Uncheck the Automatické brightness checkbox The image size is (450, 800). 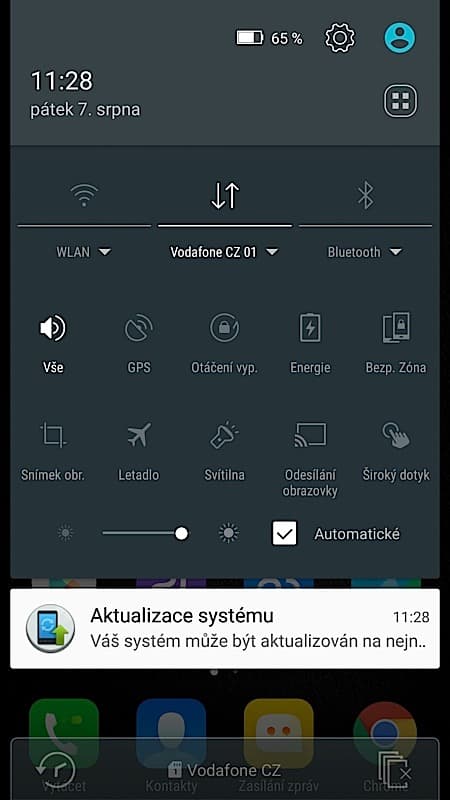pos(285,534)
